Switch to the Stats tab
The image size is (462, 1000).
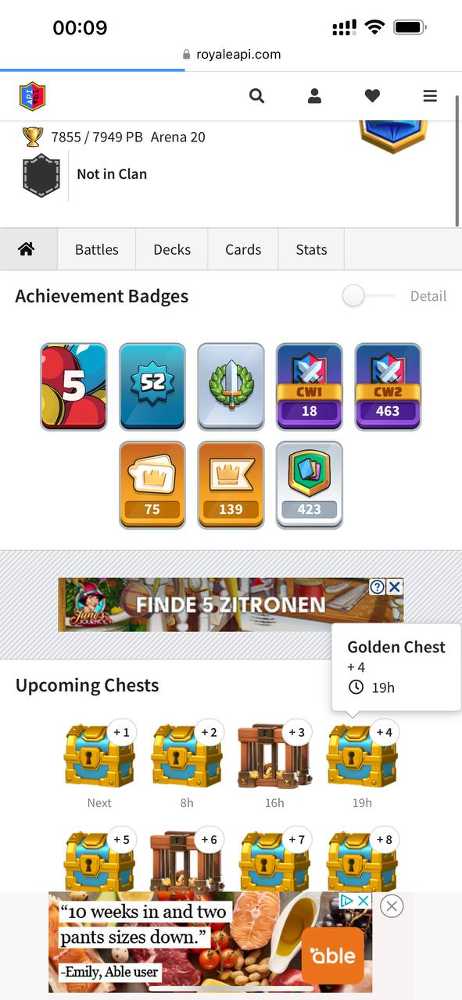(311, 249)
